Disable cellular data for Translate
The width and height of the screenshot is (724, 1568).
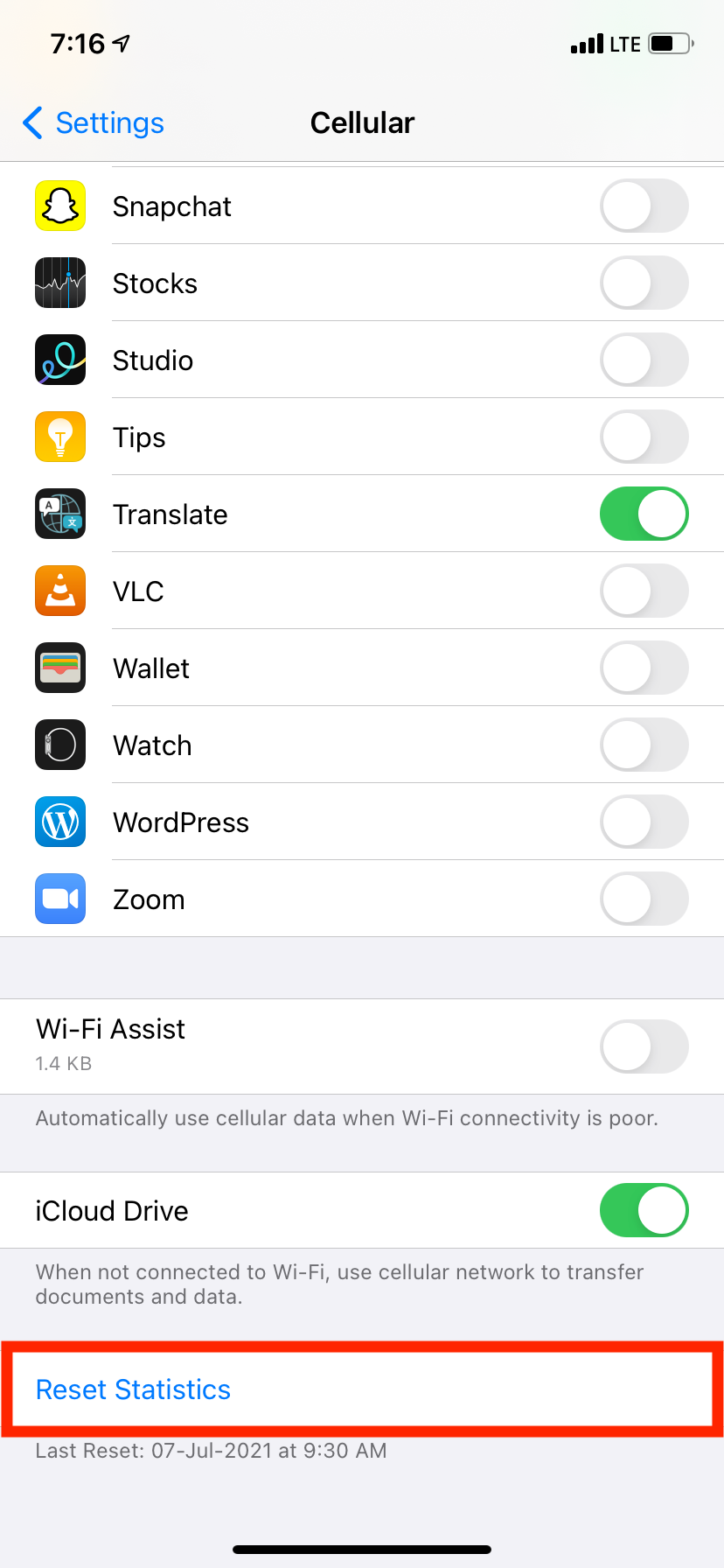(644, 514)
